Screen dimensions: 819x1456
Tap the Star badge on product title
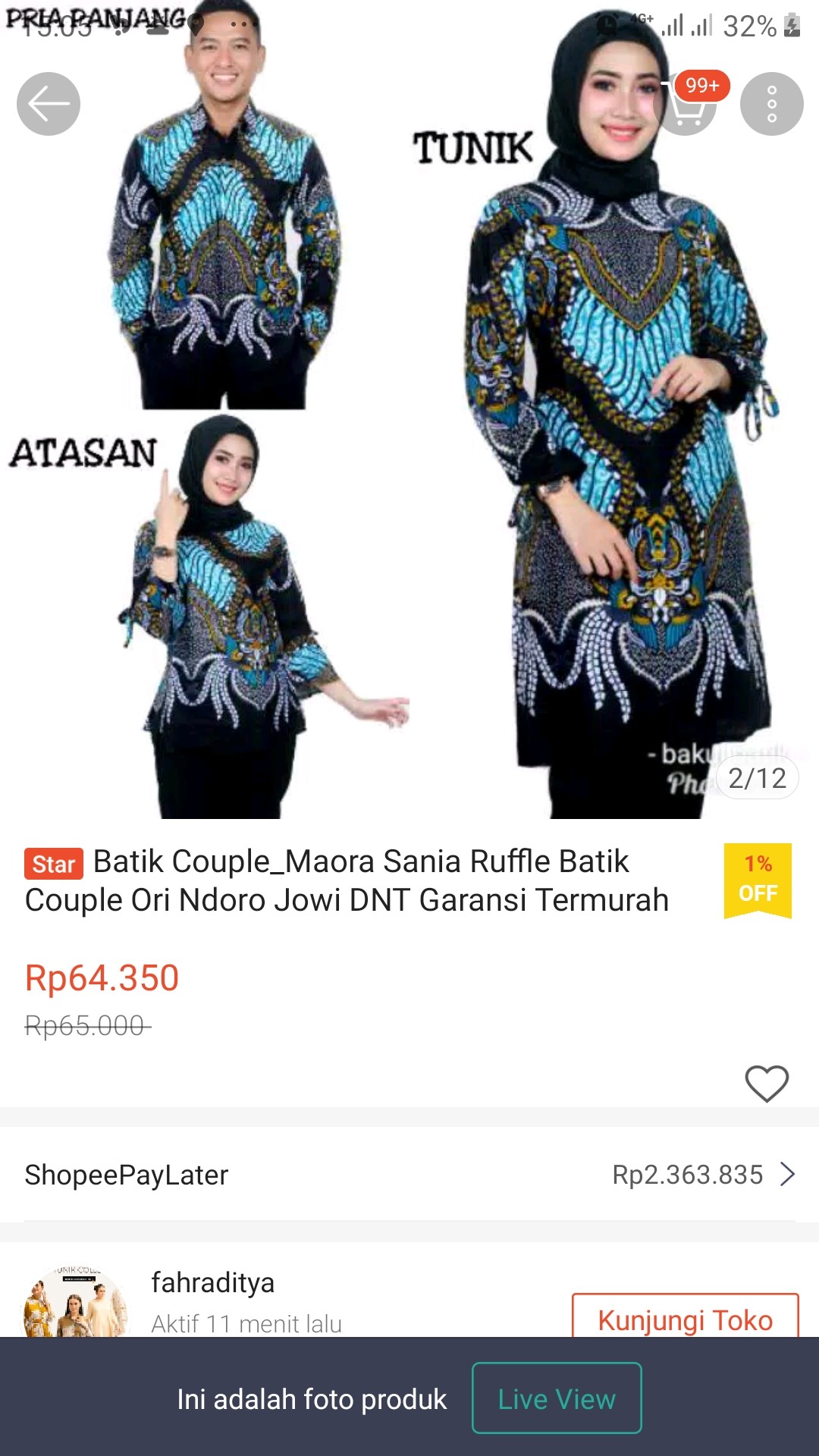pos(53,865)
